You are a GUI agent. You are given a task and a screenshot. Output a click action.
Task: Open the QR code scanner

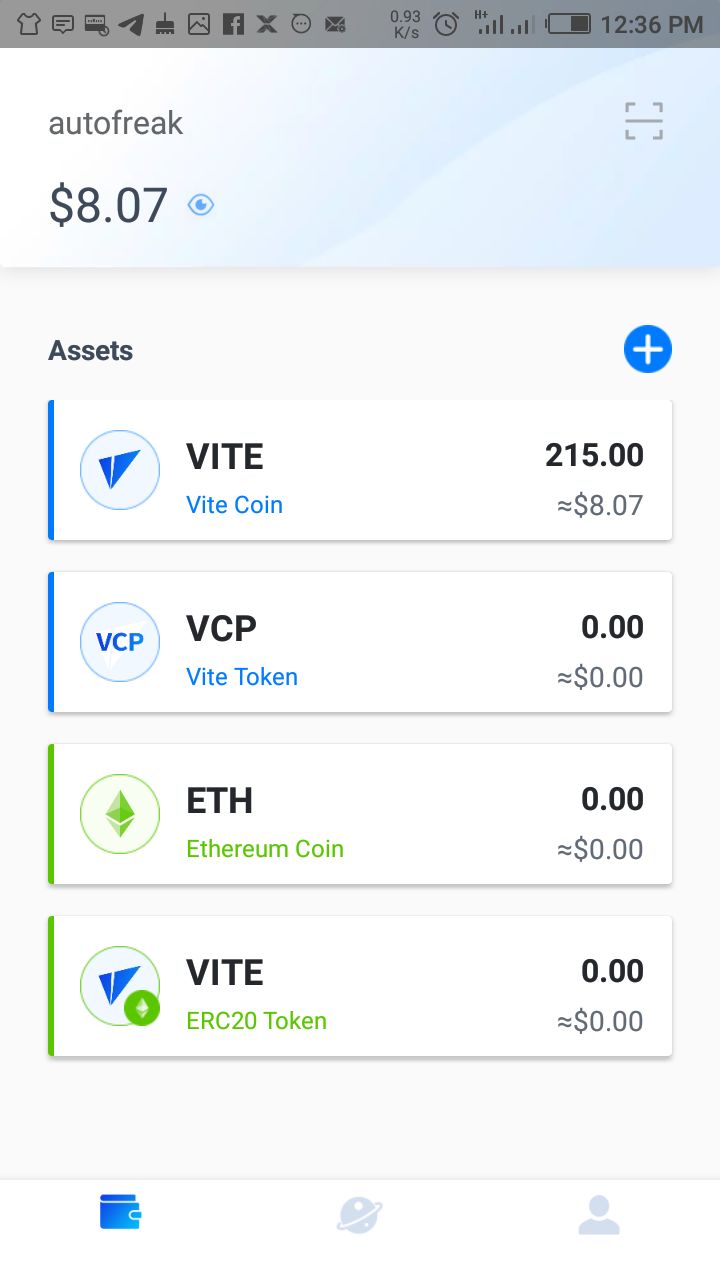coord(644,120)
